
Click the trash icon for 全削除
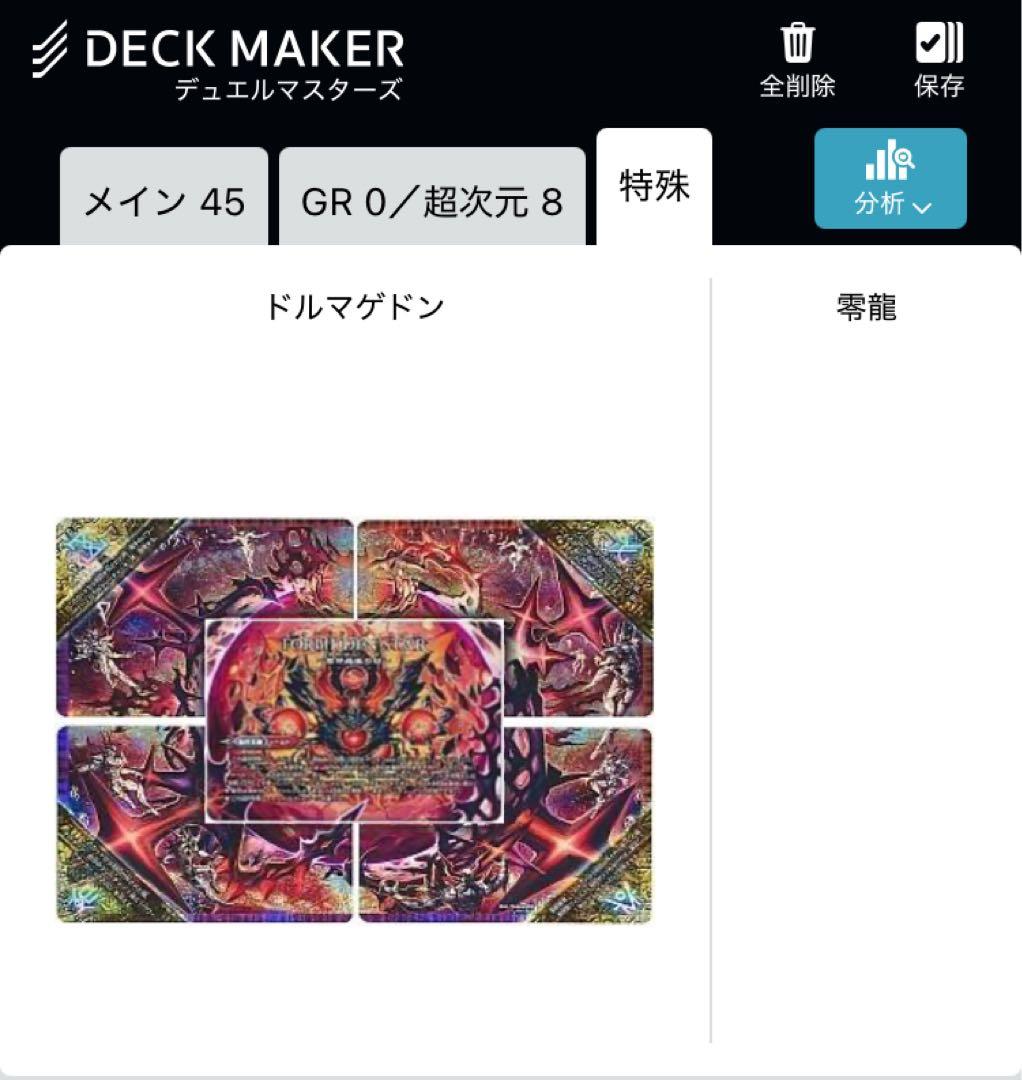coord(795,45)
